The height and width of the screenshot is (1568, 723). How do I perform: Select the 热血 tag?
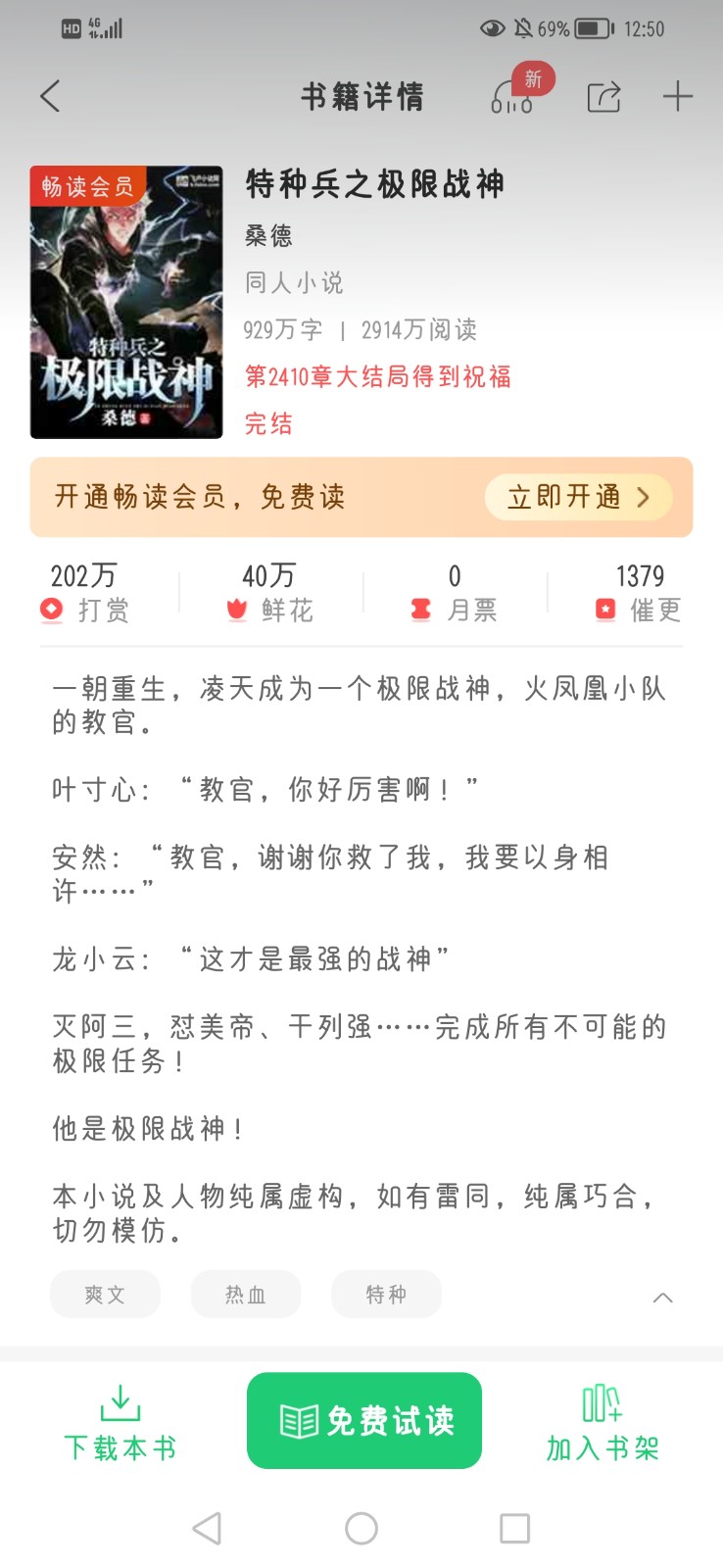coord(246,1295)
